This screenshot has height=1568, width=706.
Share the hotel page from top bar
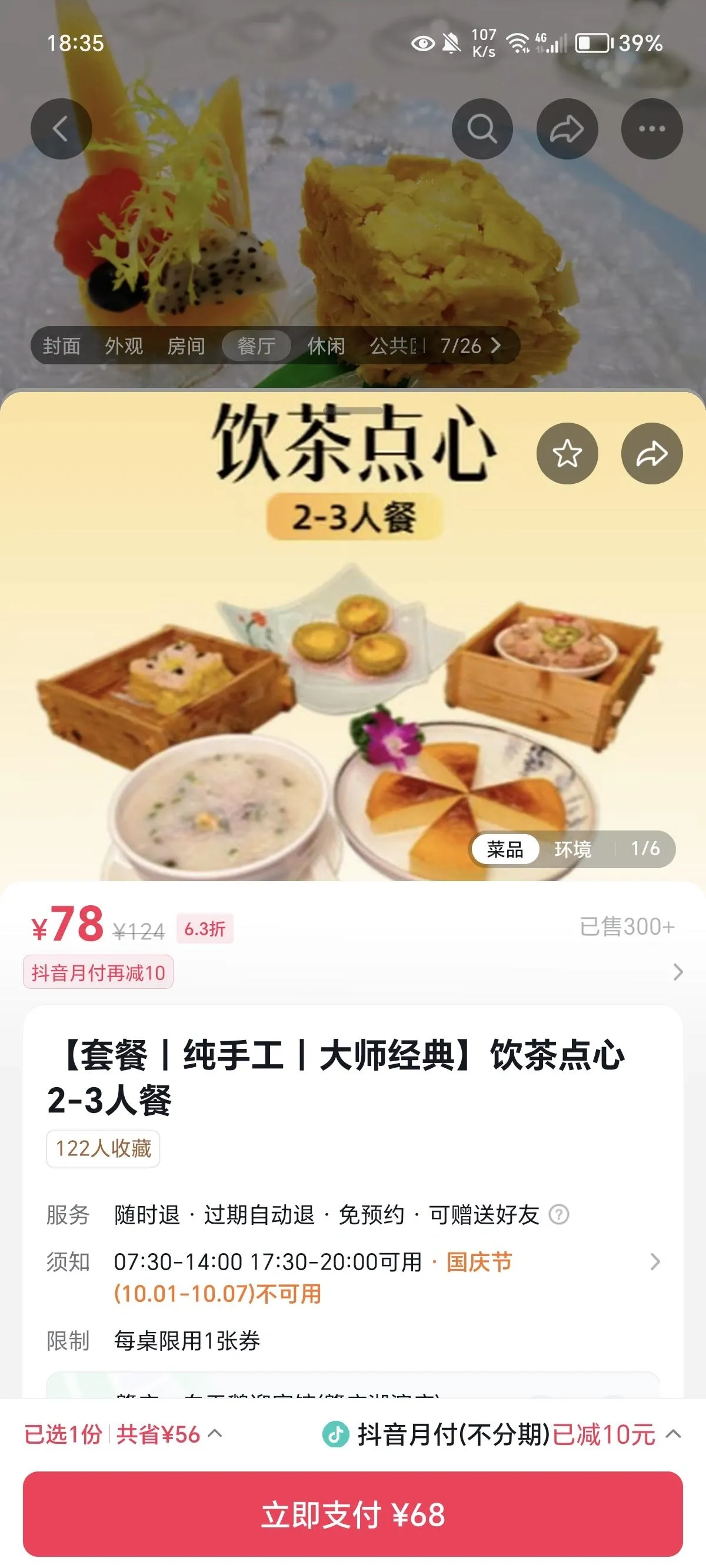pos(567,129)
